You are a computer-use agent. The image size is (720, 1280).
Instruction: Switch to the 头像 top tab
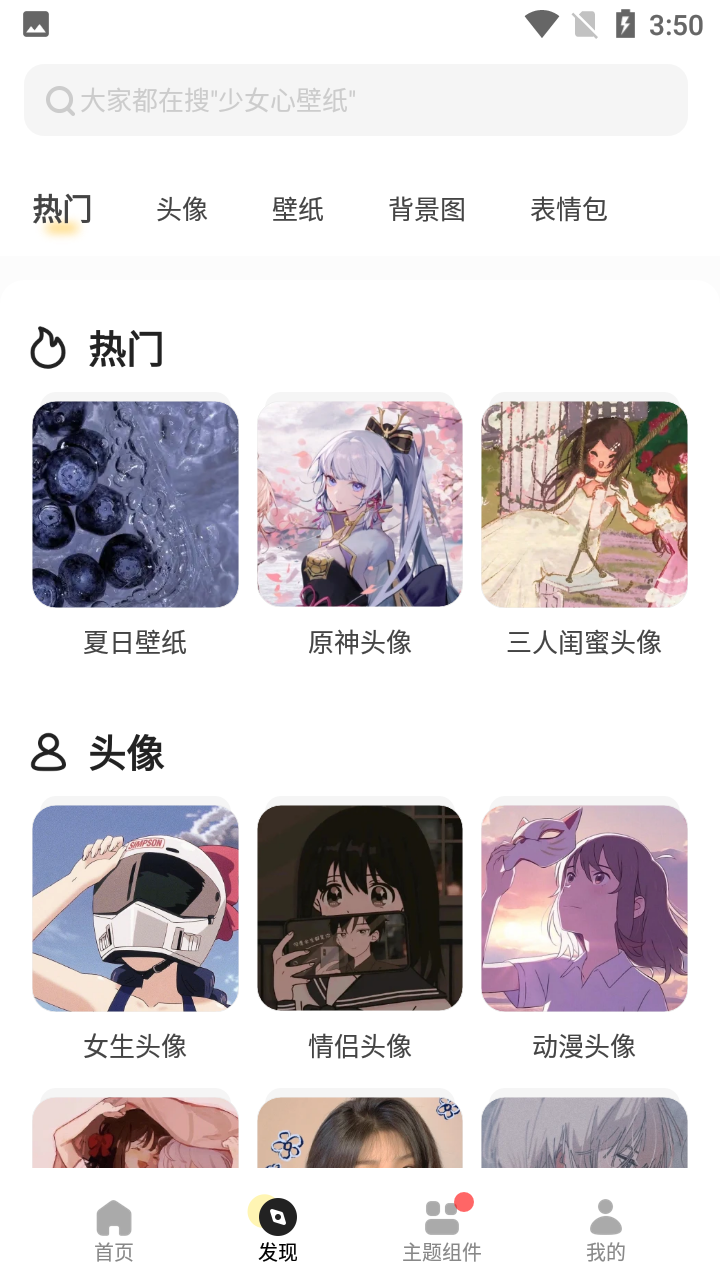pos(182,209)
